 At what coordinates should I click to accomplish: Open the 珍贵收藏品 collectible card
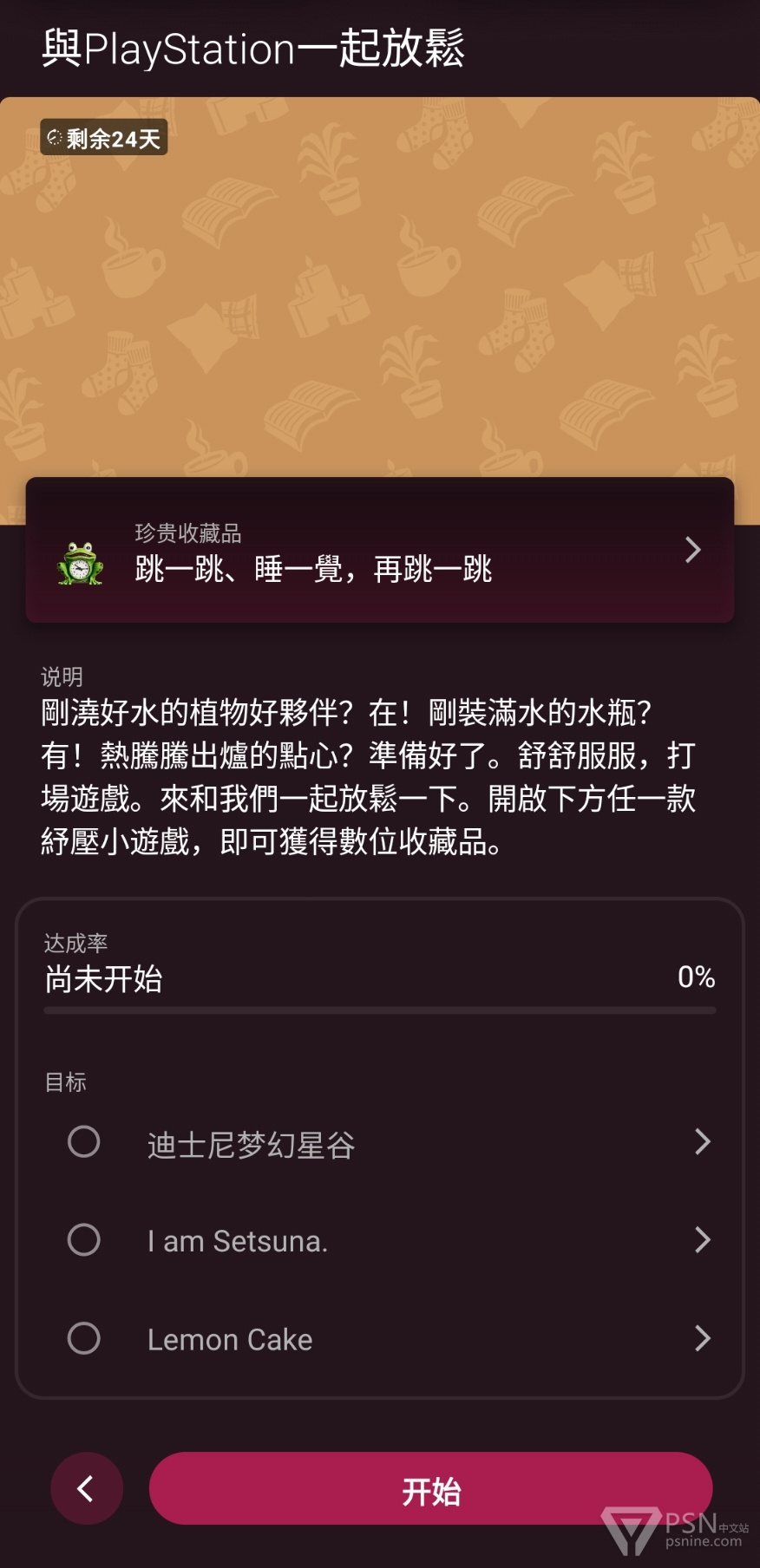380,550
